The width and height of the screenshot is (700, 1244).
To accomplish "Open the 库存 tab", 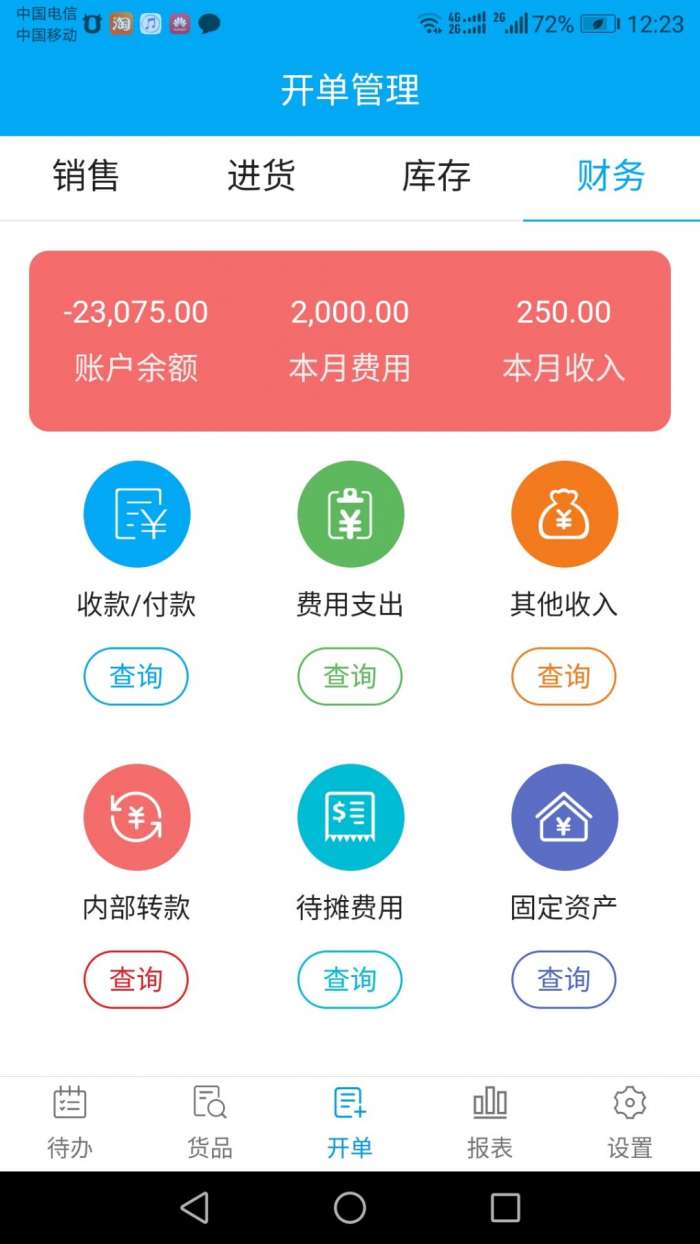I will [436, 177].
